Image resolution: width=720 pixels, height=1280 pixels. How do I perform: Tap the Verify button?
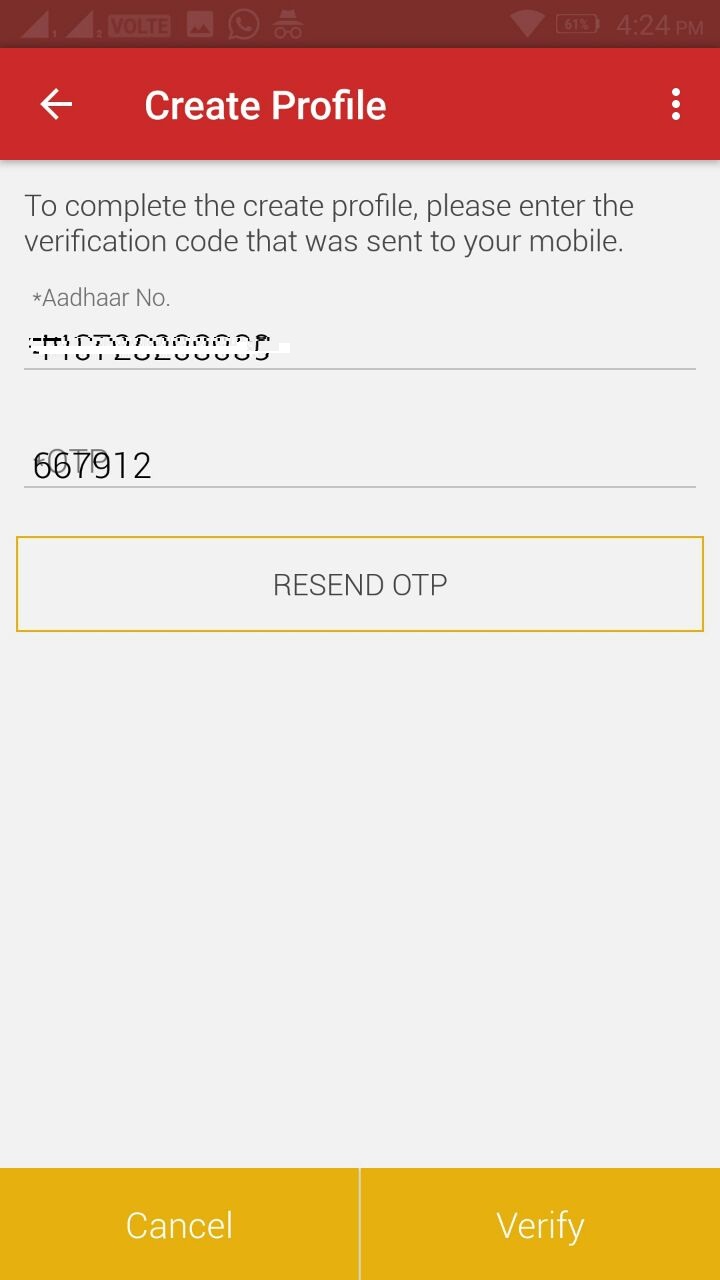point(540,1223)
